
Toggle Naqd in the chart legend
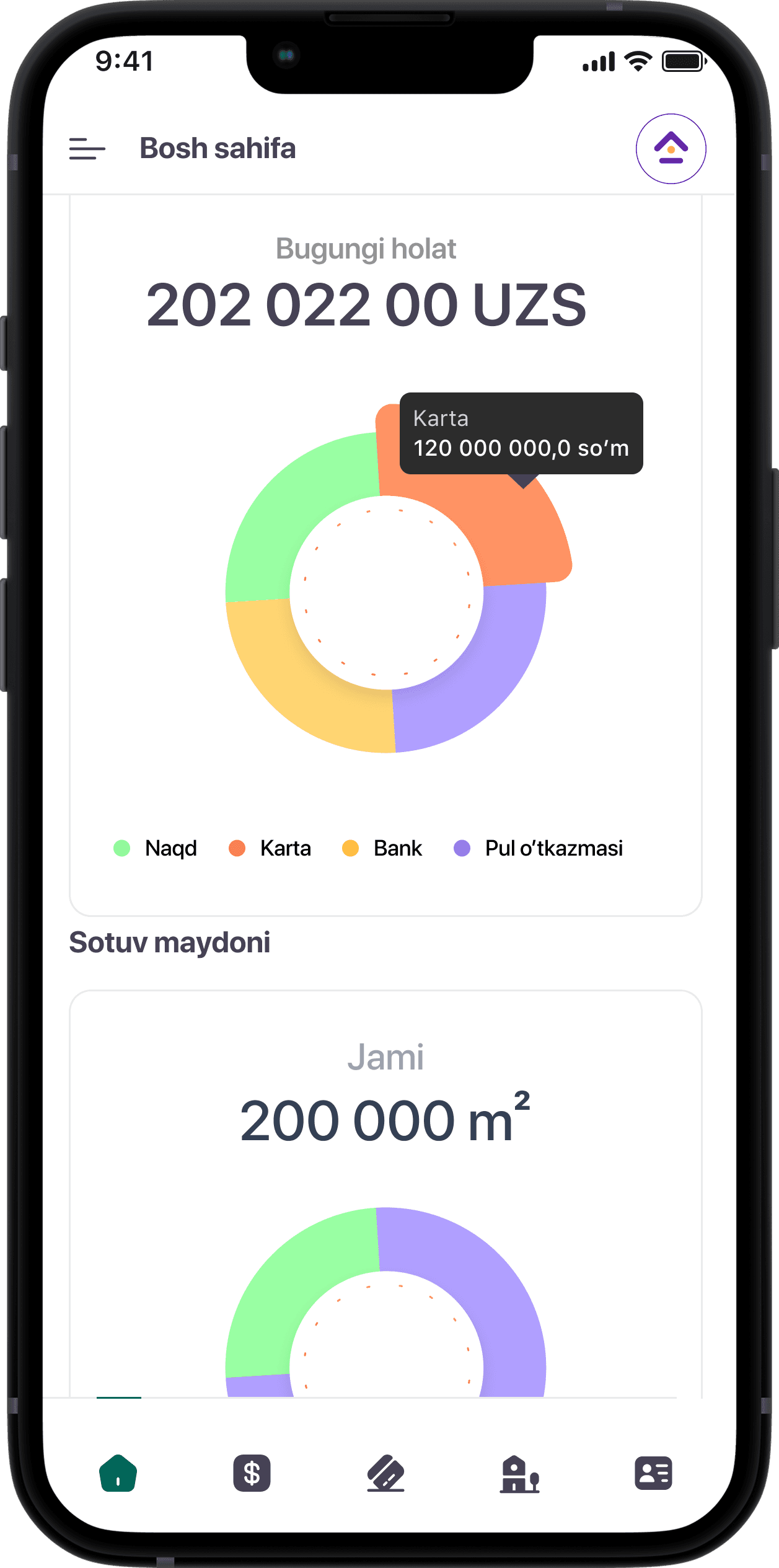[156, 848]
